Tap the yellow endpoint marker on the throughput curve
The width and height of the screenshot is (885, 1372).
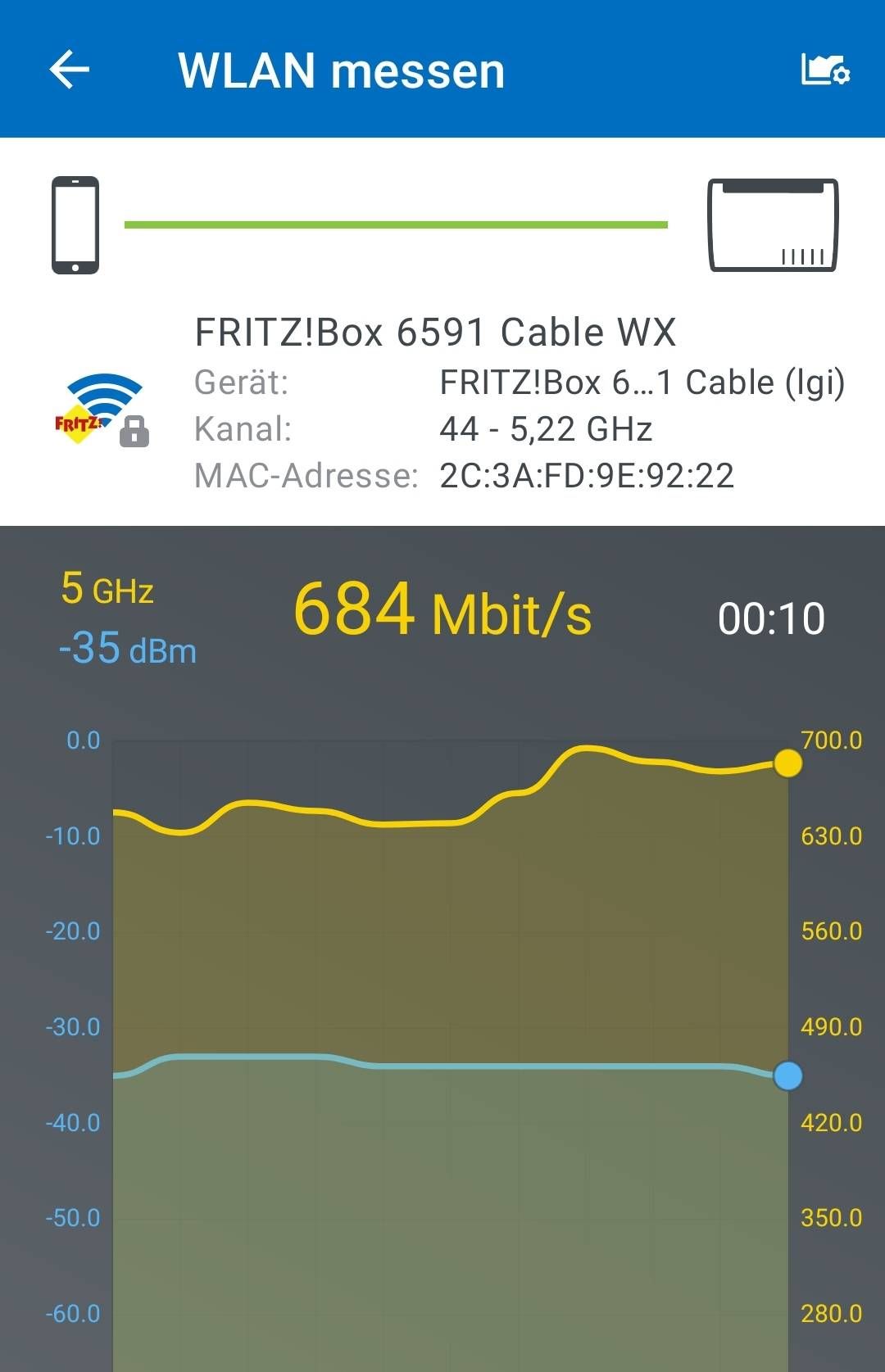[788, 762]
